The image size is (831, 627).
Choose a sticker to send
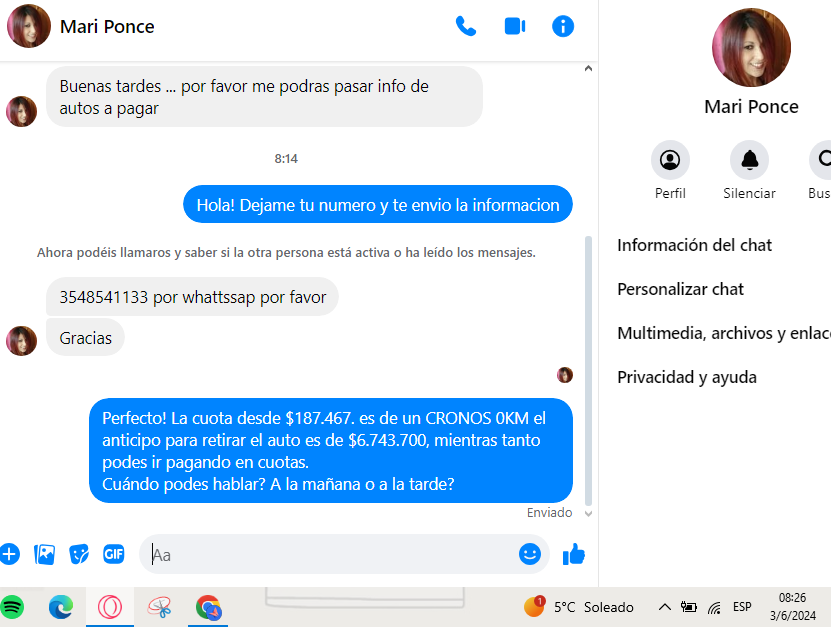pyautogui.click(x=79, y=553)
